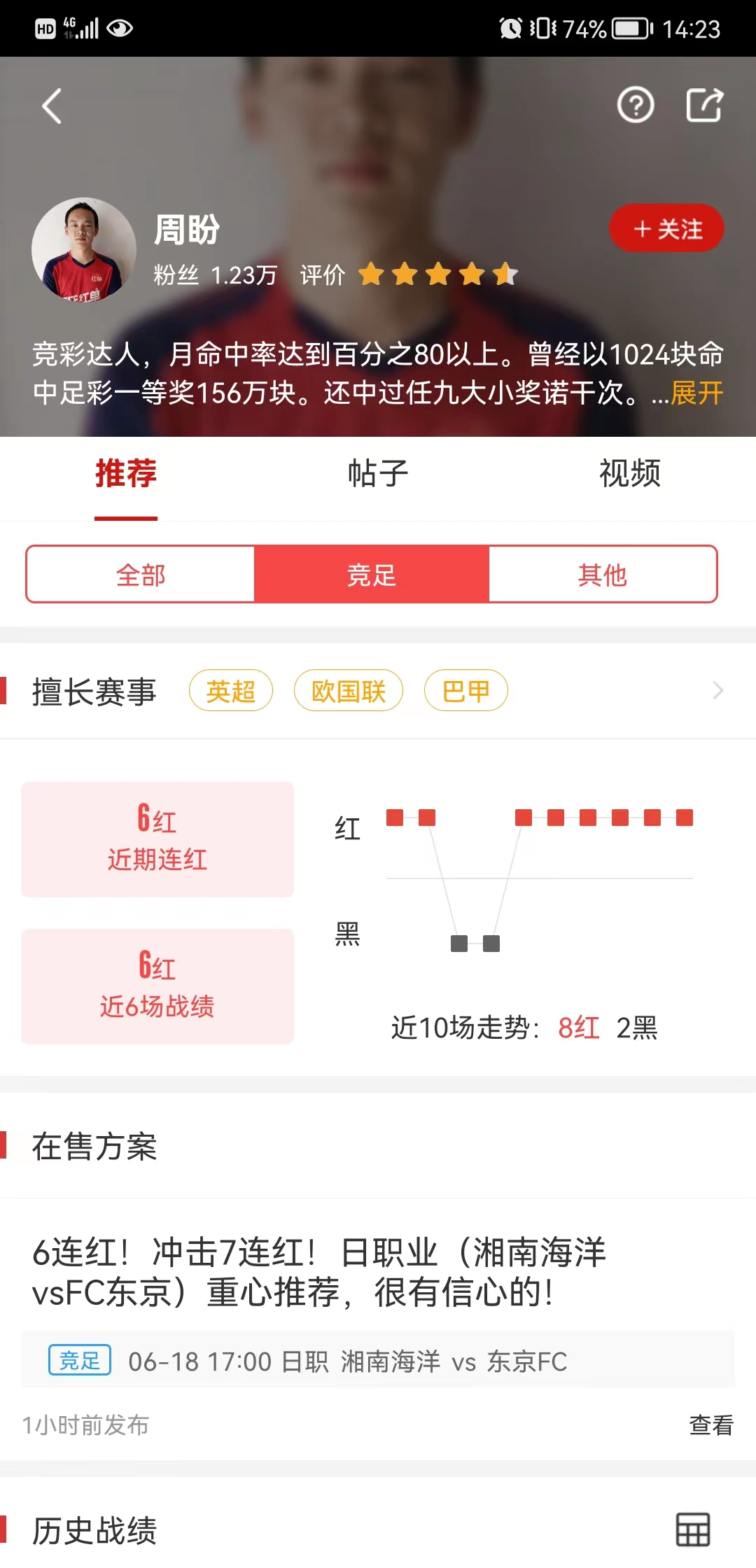The height and width of the screenshot is (1568, 756).
Task: Open the 湘南海洋 vs 东京FC plan
Action: [318, 1272]
